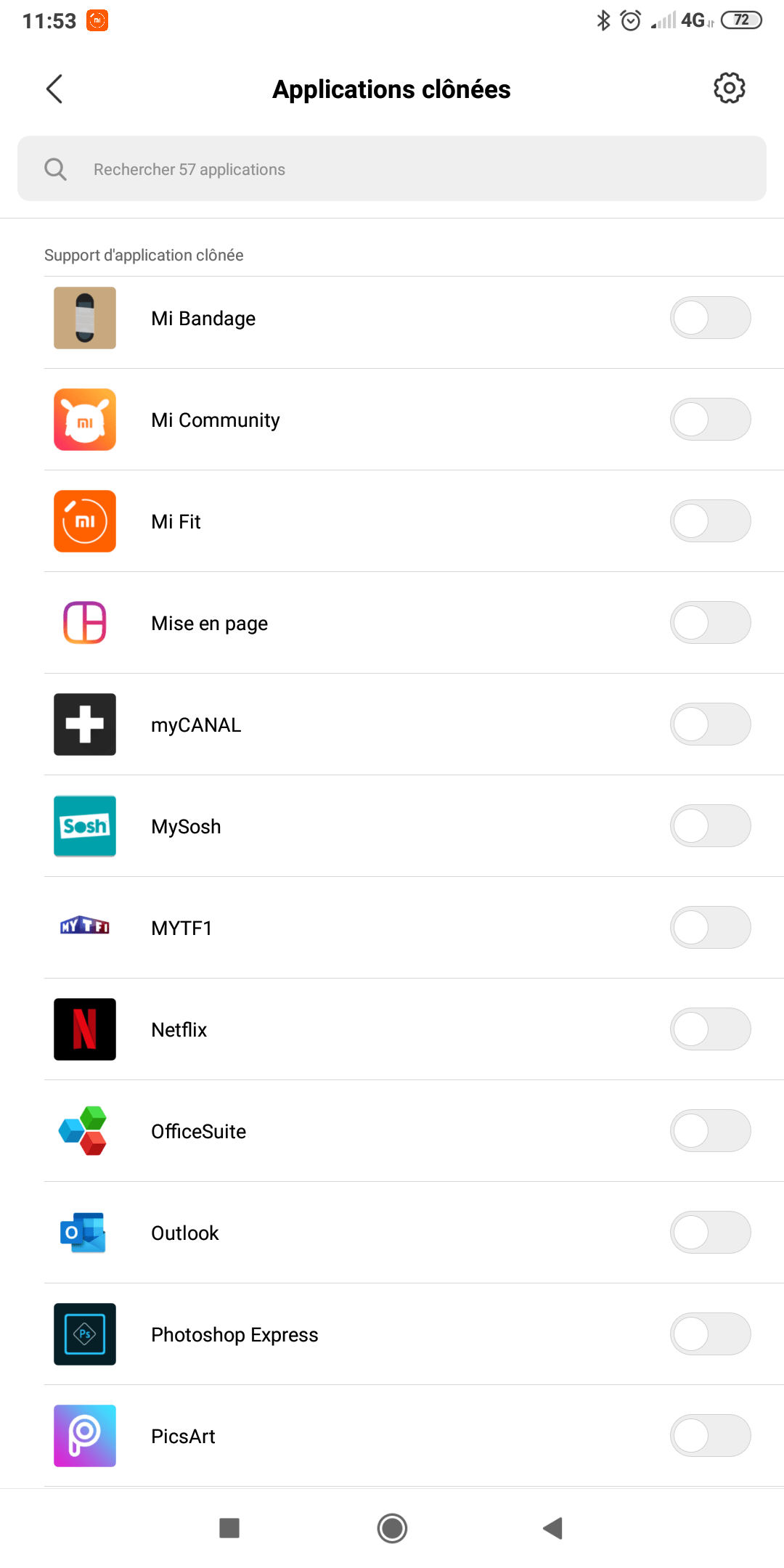The image size is (784, 1568).
Task: Click the Mi Fit app icon
Action: (x=85, y=521)
